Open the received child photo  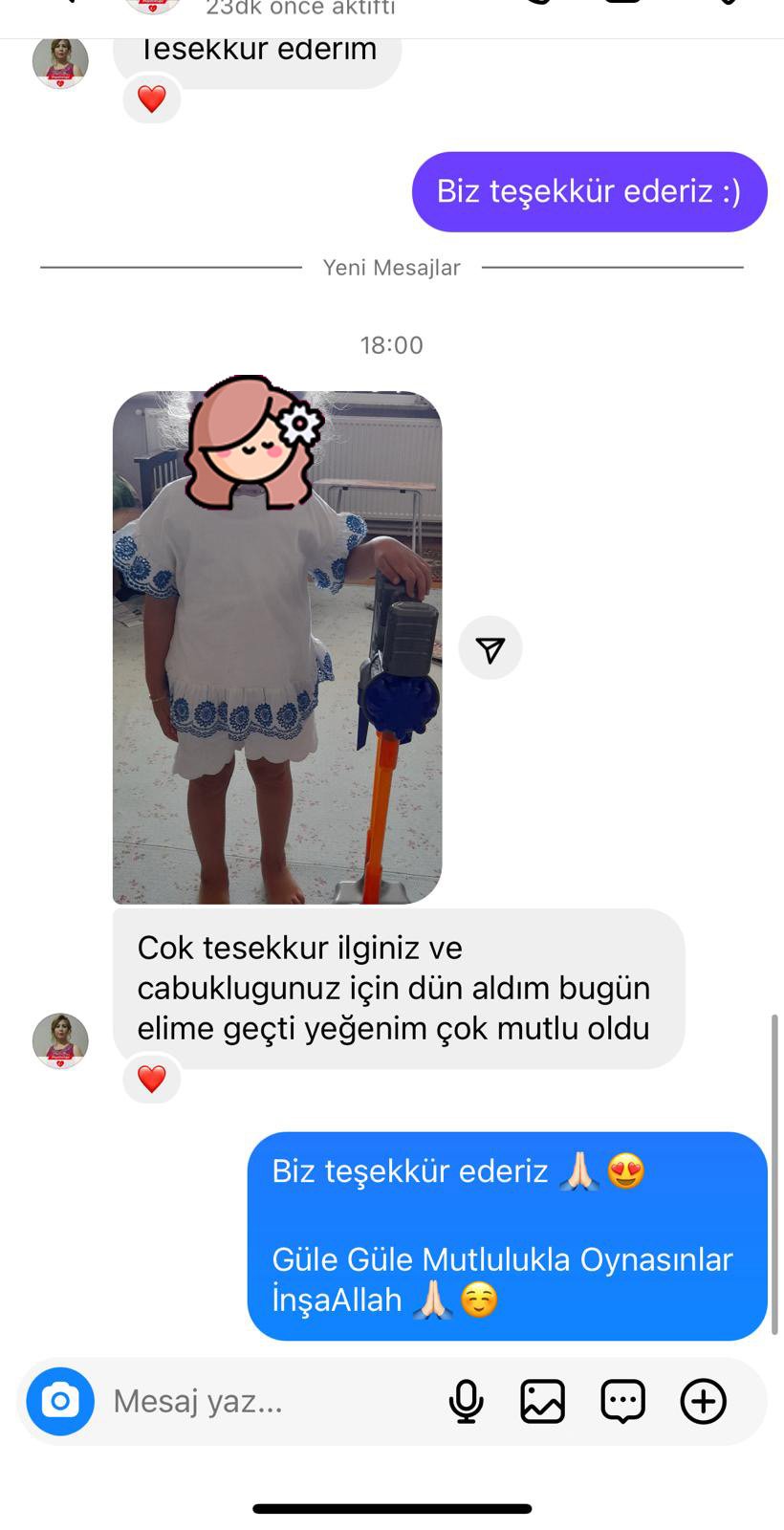point(277,647)
